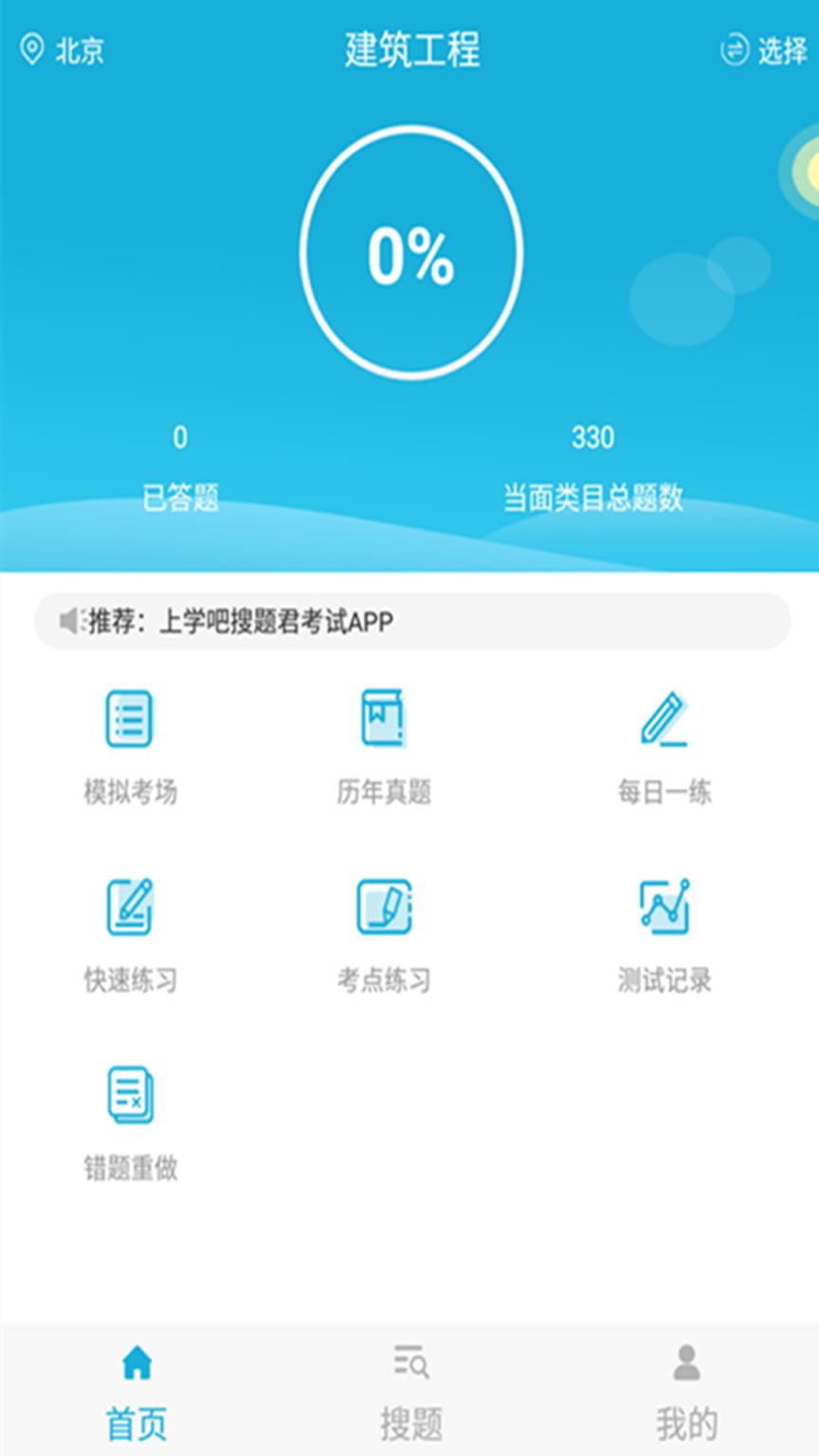Open 考点练习 key-point practice
This screenshot has height=1456, width=819.
[x=382, y=905]
